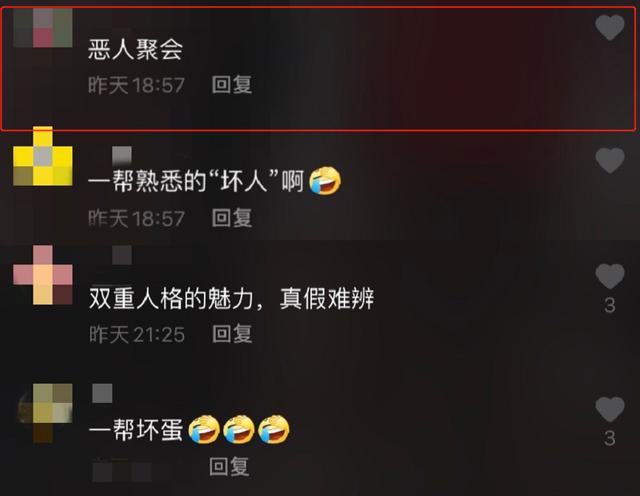Reply to the comment about 熟悉的"坏人"
Image resolution: width=640 pixels, height=496 pixels.
232,217
